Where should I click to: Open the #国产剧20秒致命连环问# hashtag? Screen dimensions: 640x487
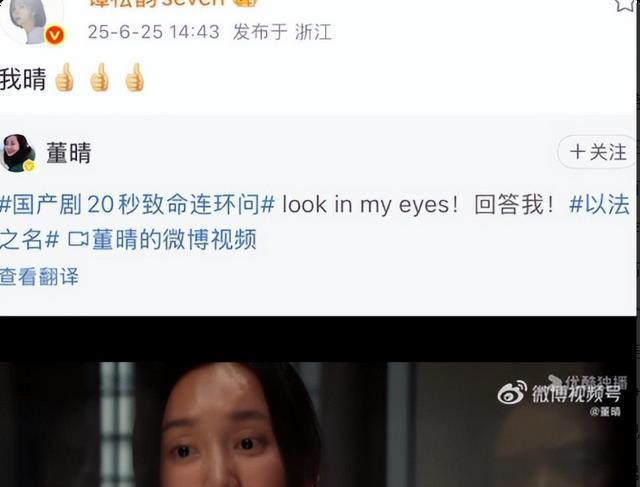137,204
